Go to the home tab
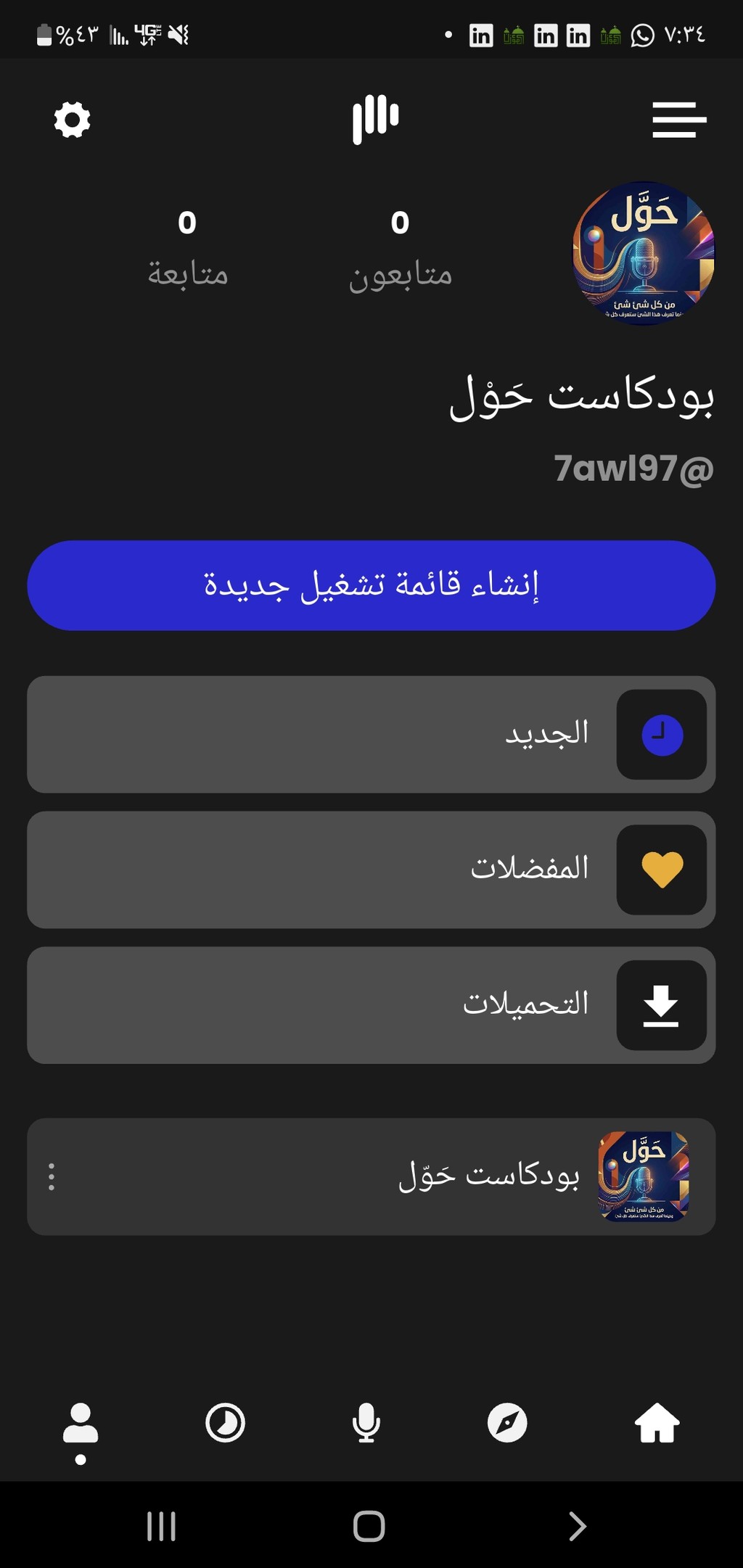The height and width of the screenshot is (1568, 743). pos(657,1423)
